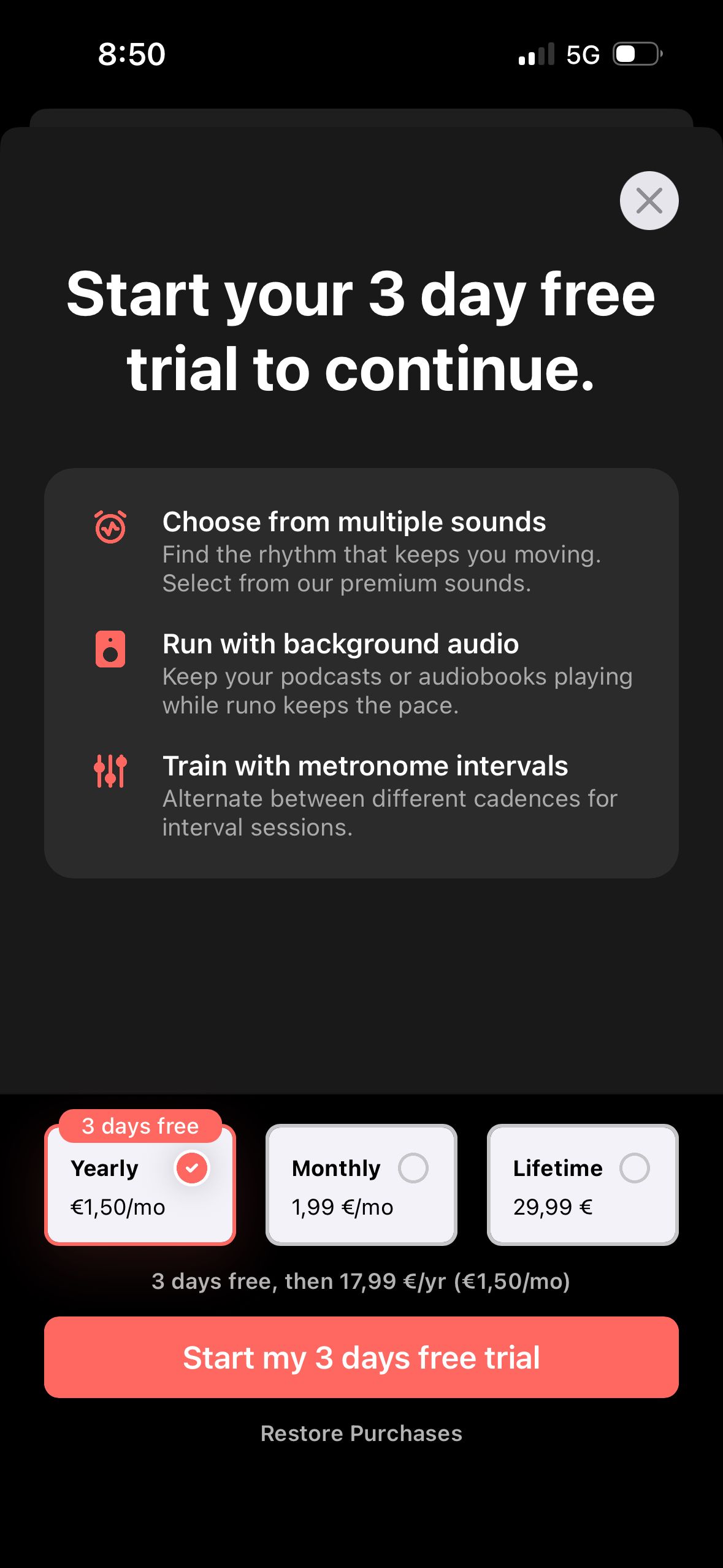The height and width of the screenshot is (1568, 723).
Task: Select the Yearly €1,50/mo plan
Action: tap(140, 1185)
